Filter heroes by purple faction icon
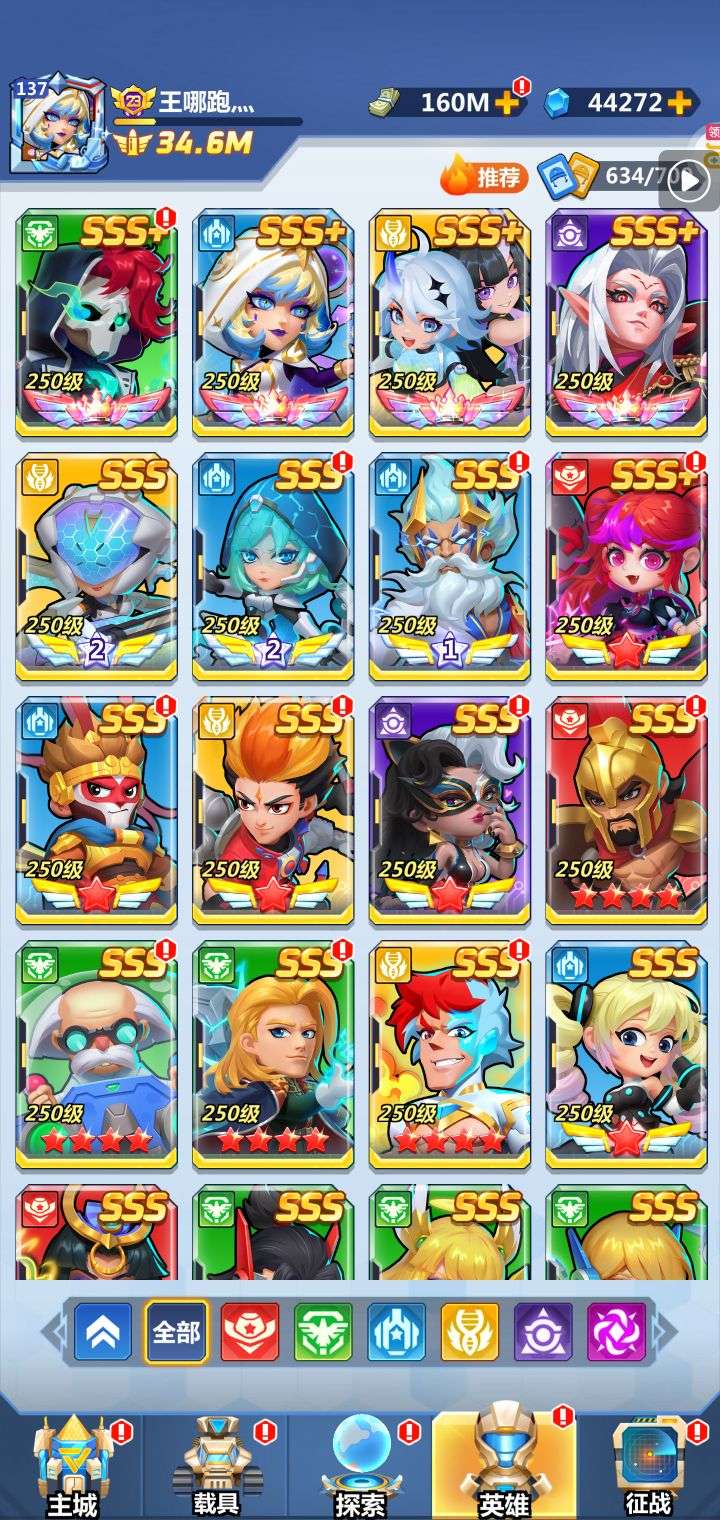This screenshot has width=720, height=1520. point(543,1331)
